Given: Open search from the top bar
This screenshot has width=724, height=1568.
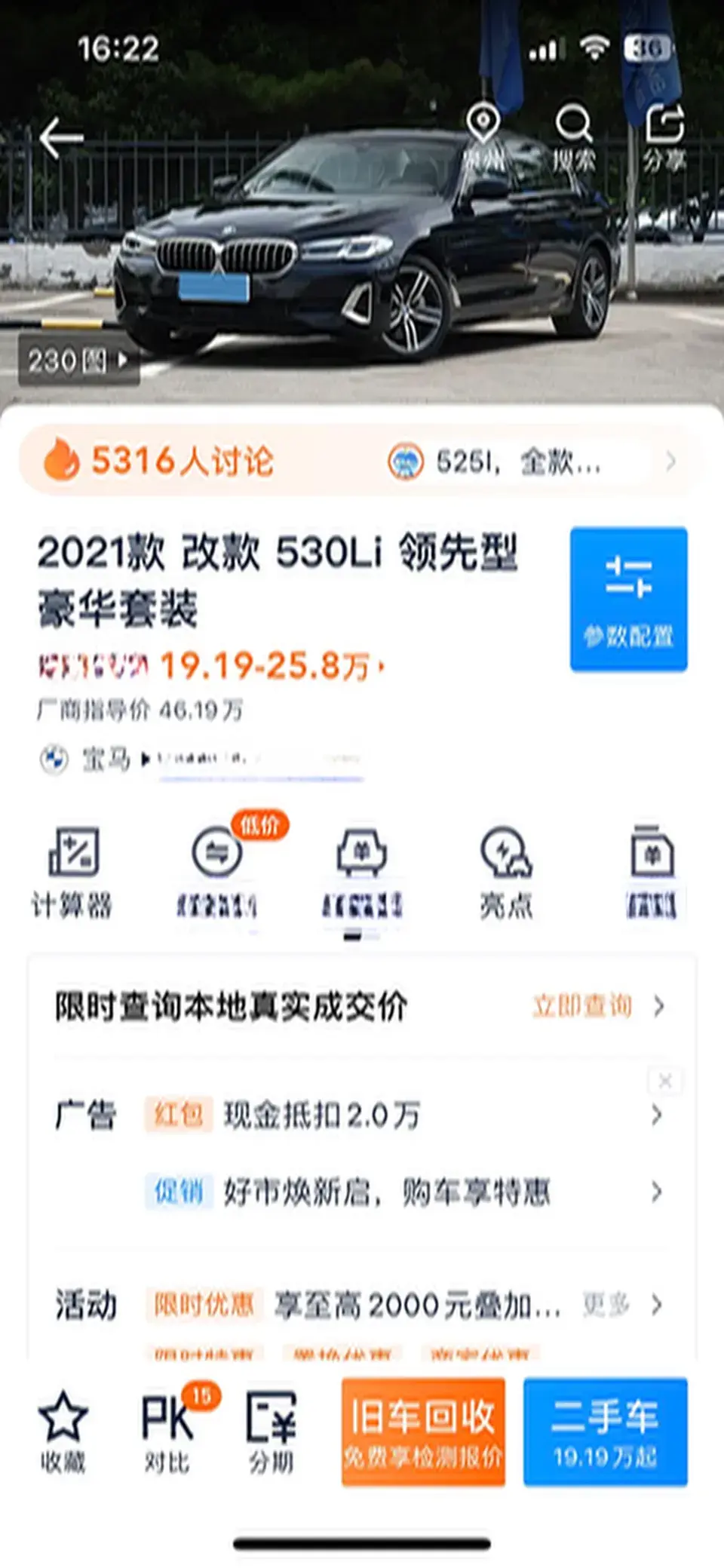Looking at the screenshot, I should pos(574,137).
